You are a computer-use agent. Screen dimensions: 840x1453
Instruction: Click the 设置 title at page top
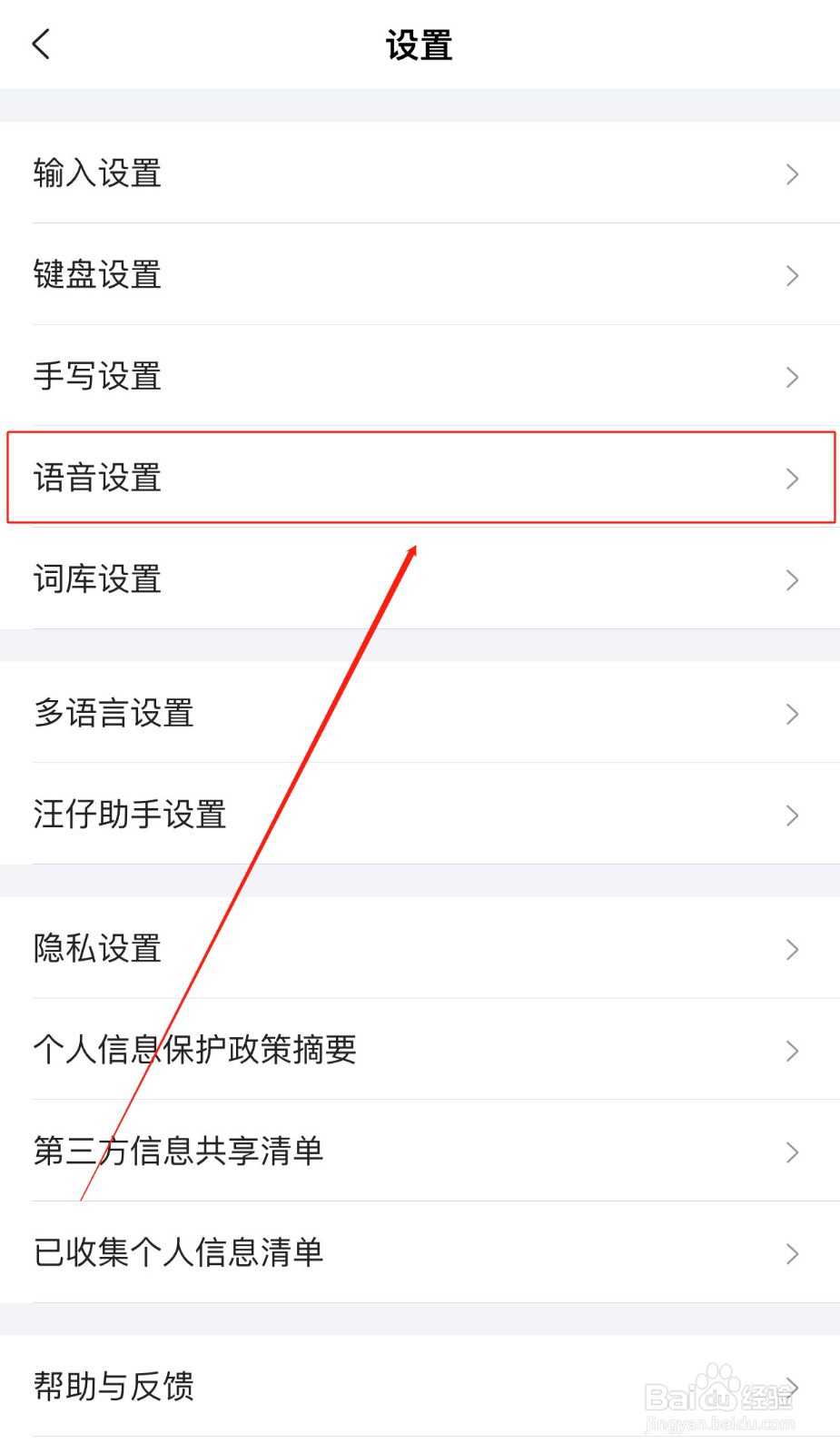tap(420, 44)
